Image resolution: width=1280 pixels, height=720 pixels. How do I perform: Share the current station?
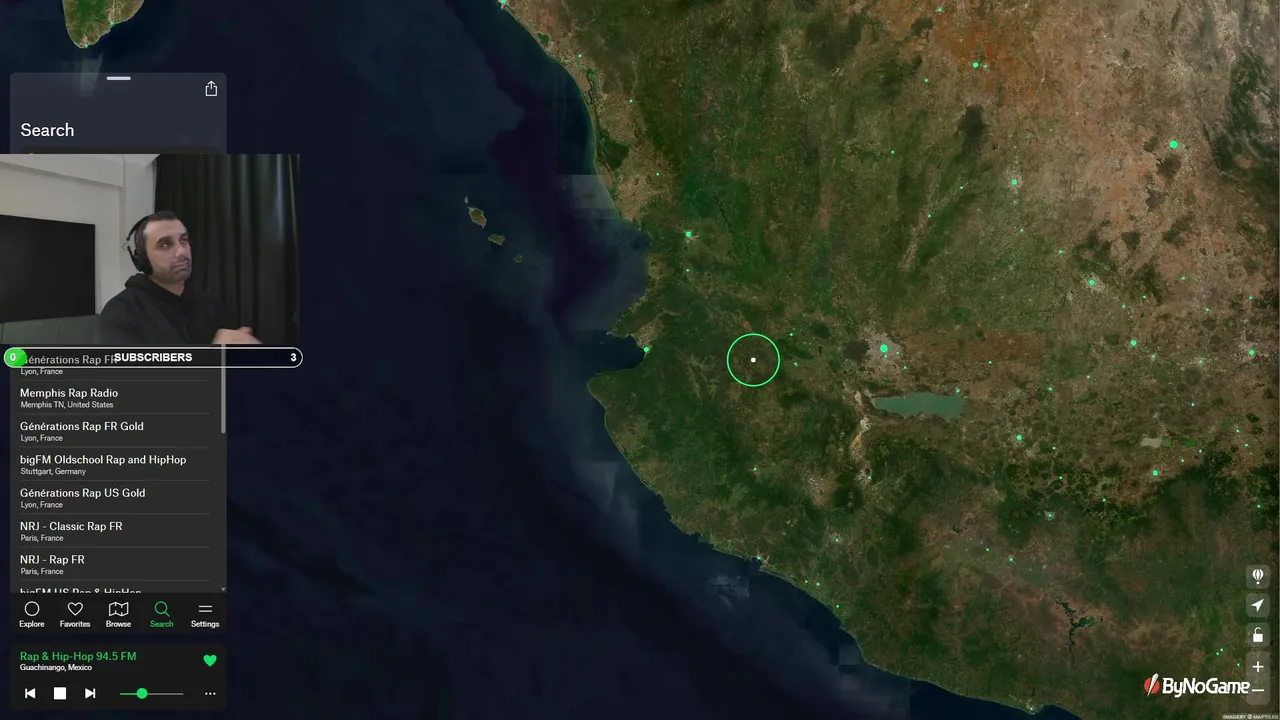(211, 89)
